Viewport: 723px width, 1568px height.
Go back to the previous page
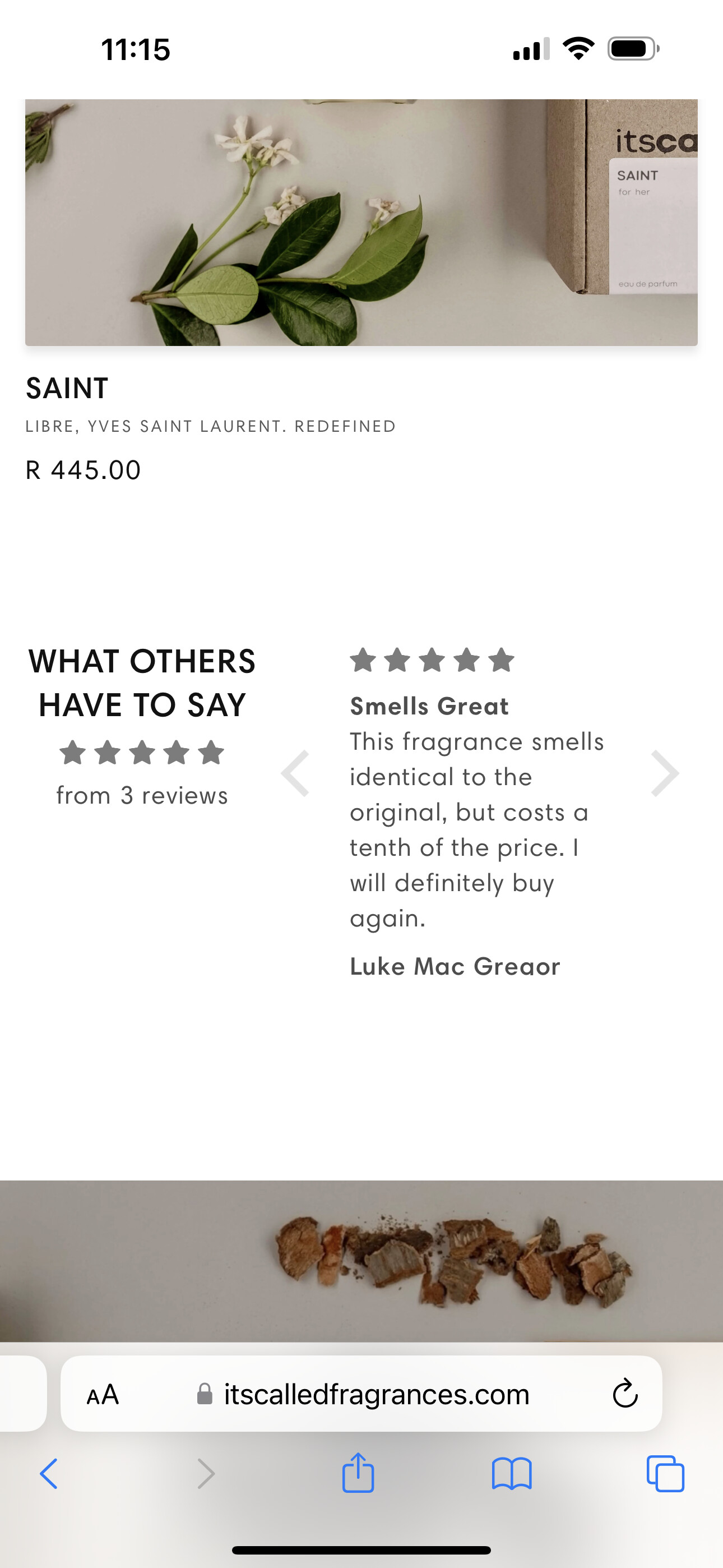49,1474
